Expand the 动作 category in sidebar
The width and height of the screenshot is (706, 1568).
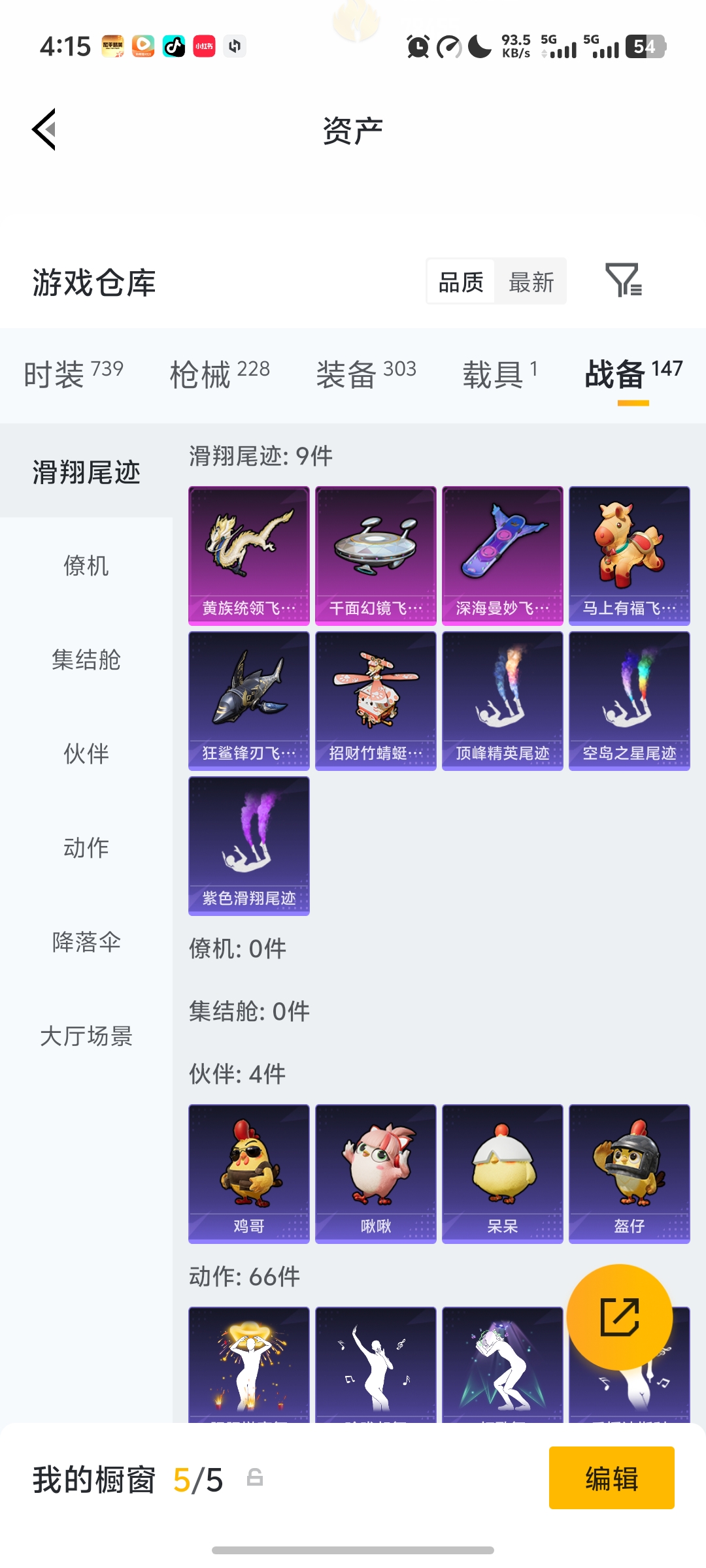(x=86, y=848)
